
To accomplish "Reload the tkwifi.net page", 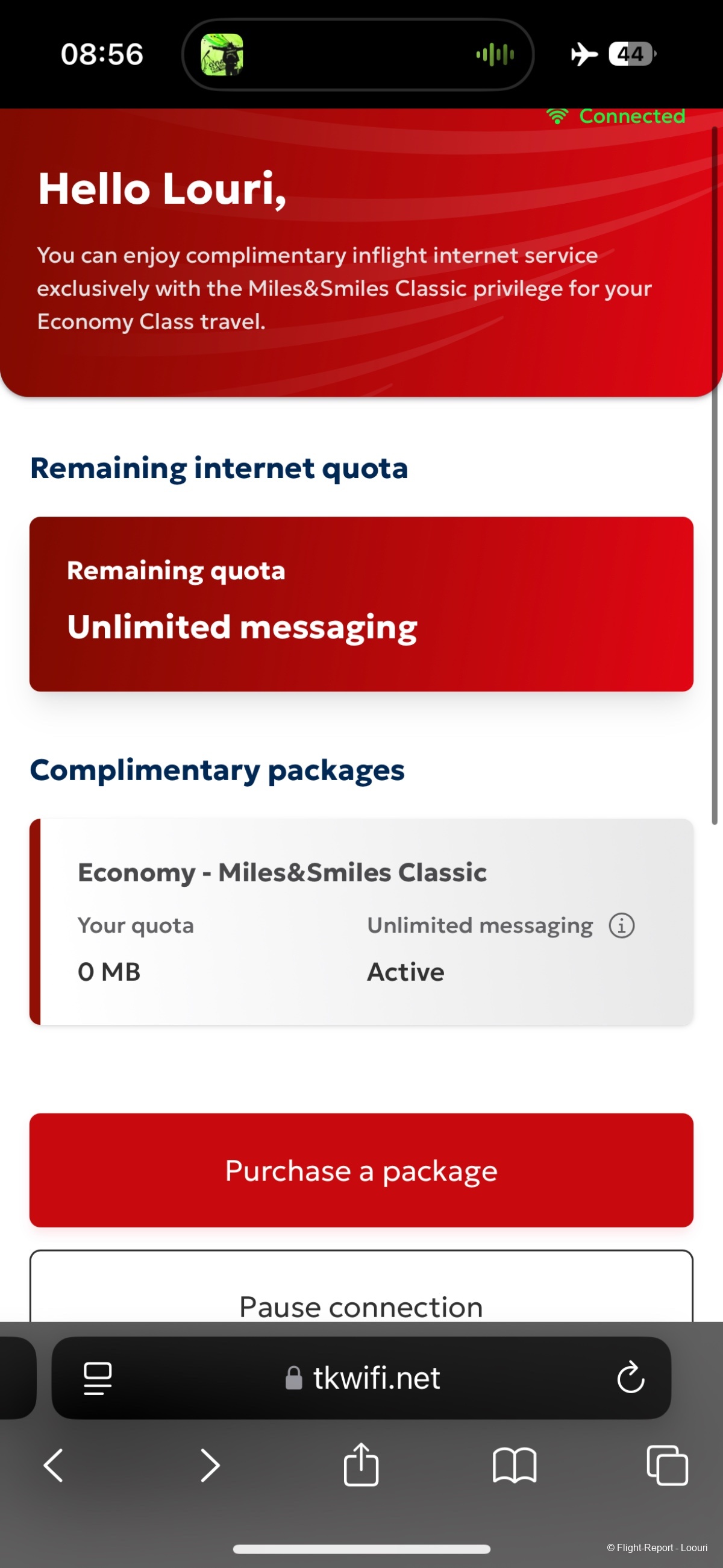I will tap(630, 1378).
